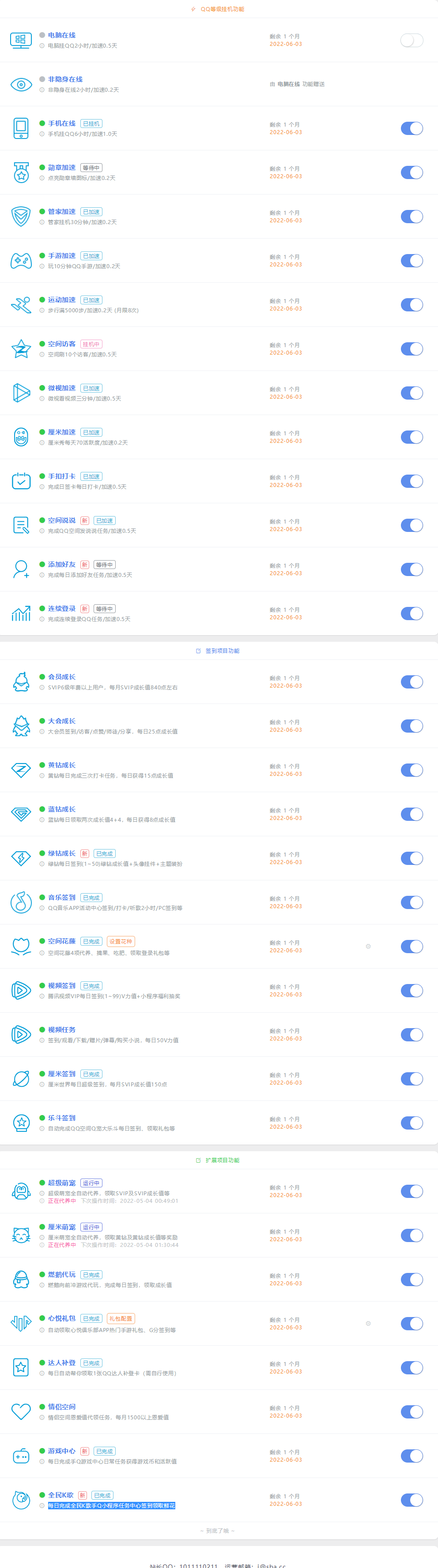Turn off 超级萌宠 switch
438x1568 pixels.
(411, 1191)
